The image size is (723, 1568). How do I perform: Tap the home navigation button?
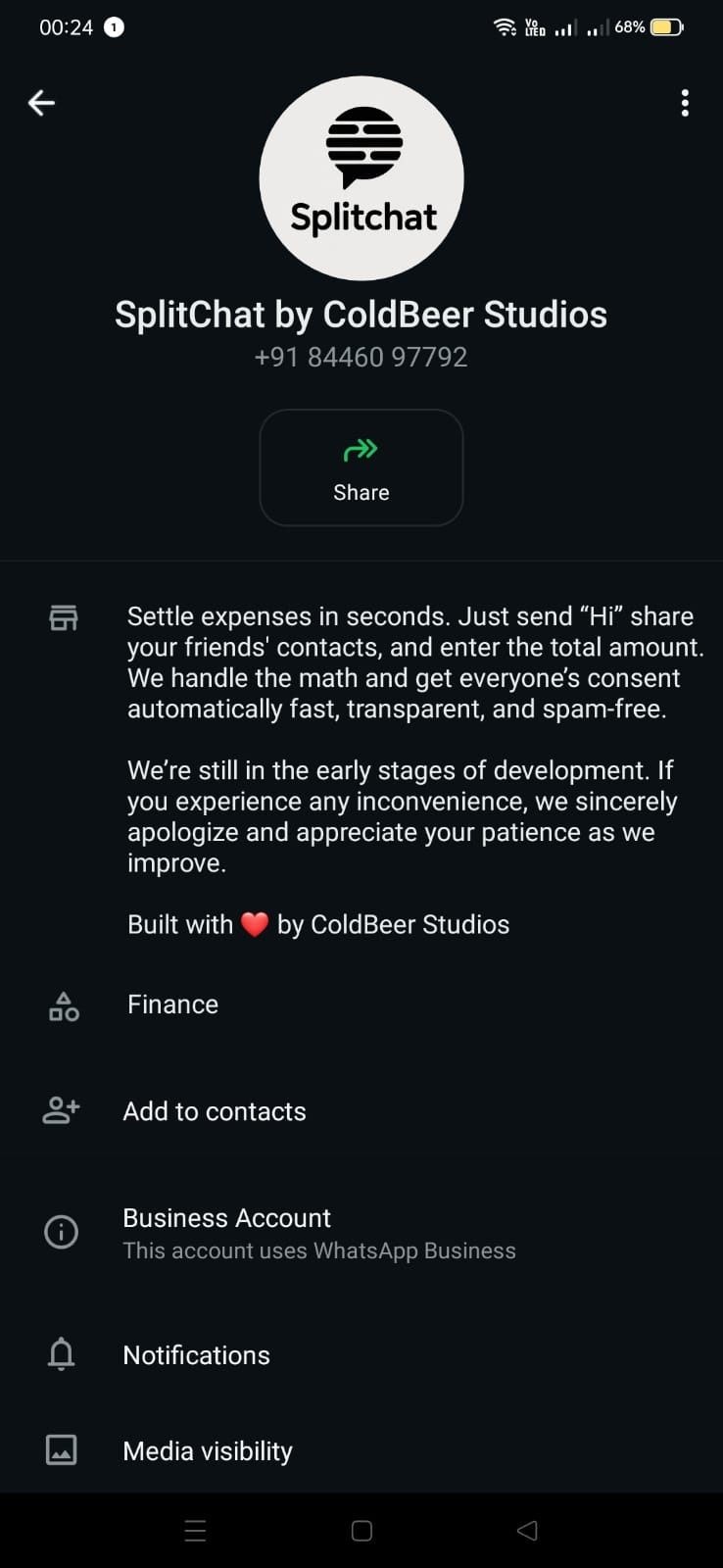pos(361,1530)
